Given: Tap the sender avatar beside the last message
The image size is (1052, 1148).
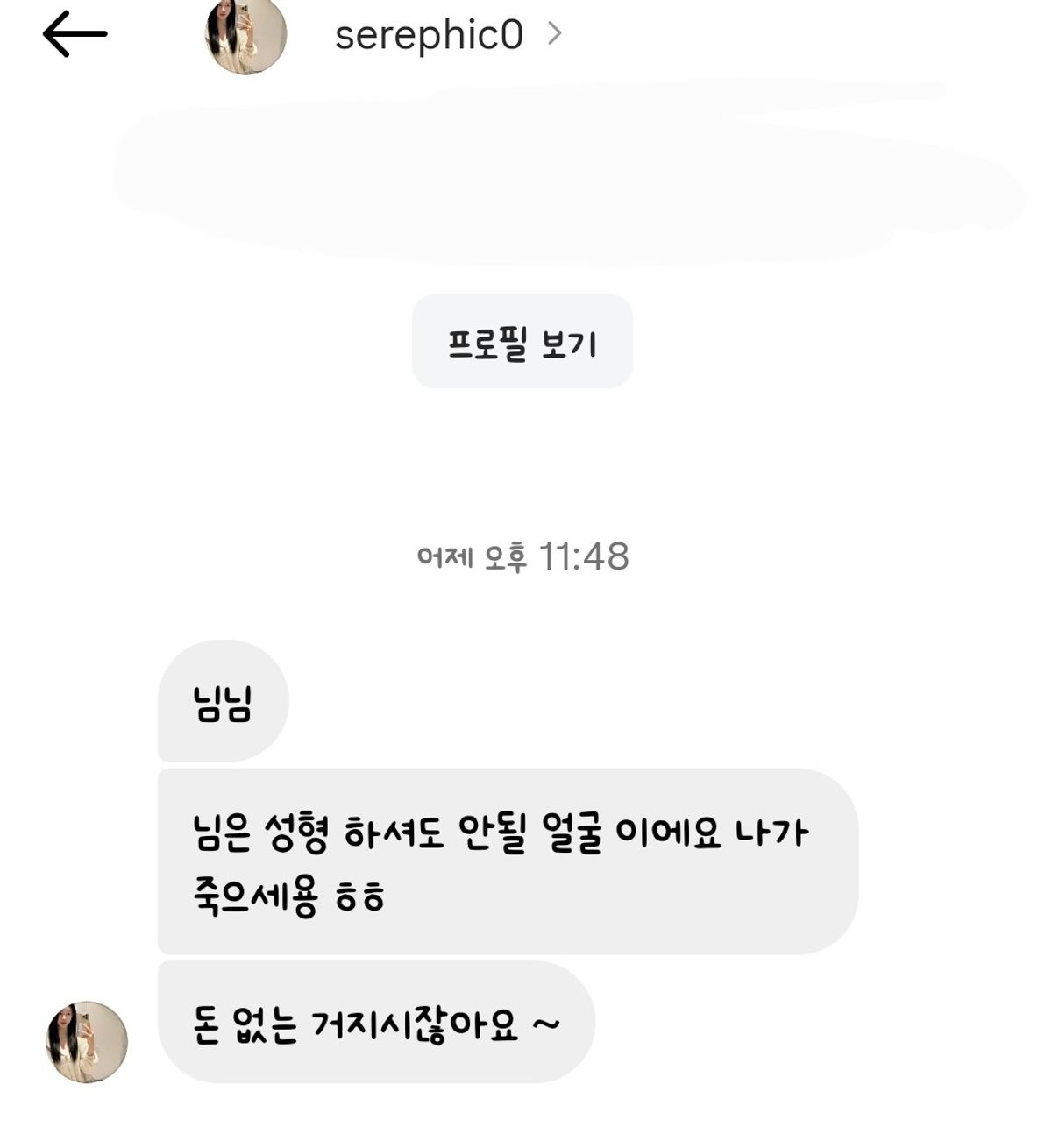Looking at the screenshot, I should 87,1042.
